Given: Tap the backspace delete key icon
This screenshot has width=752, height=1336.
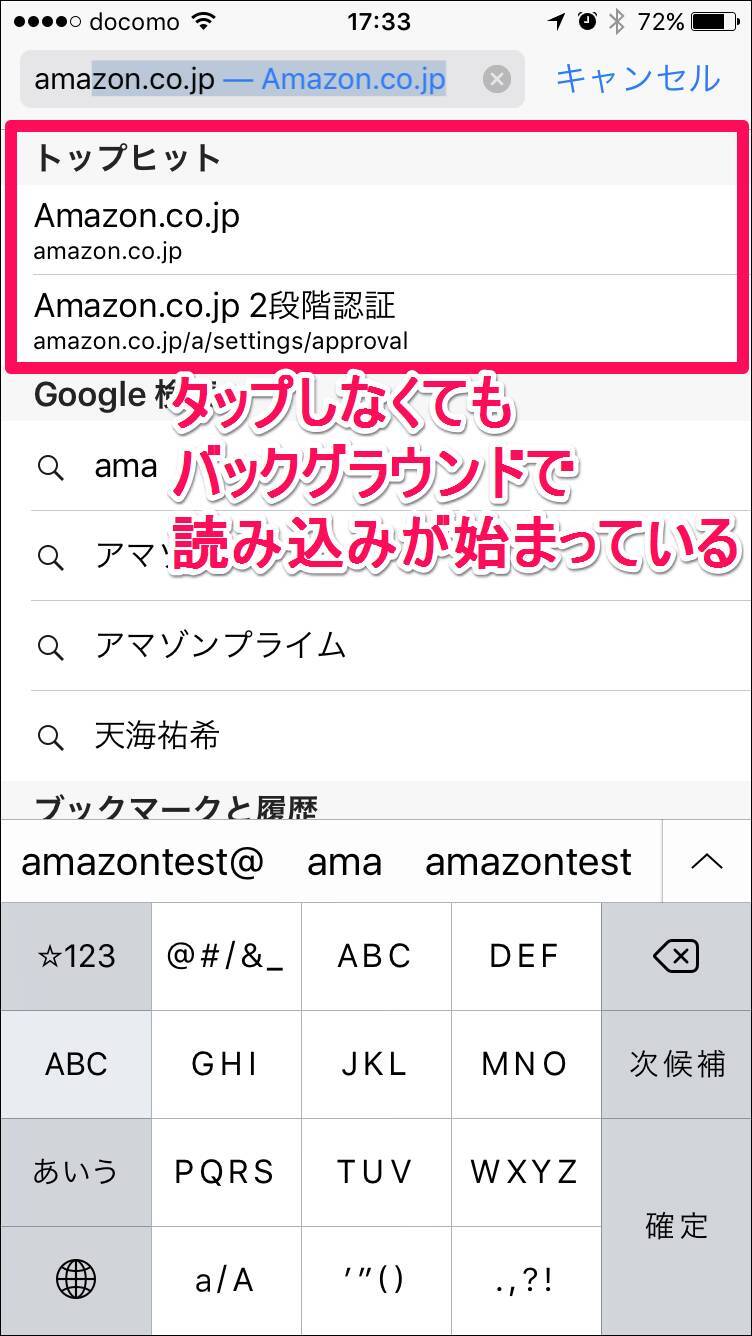Looking at the screenshot, I should [675, 956].
